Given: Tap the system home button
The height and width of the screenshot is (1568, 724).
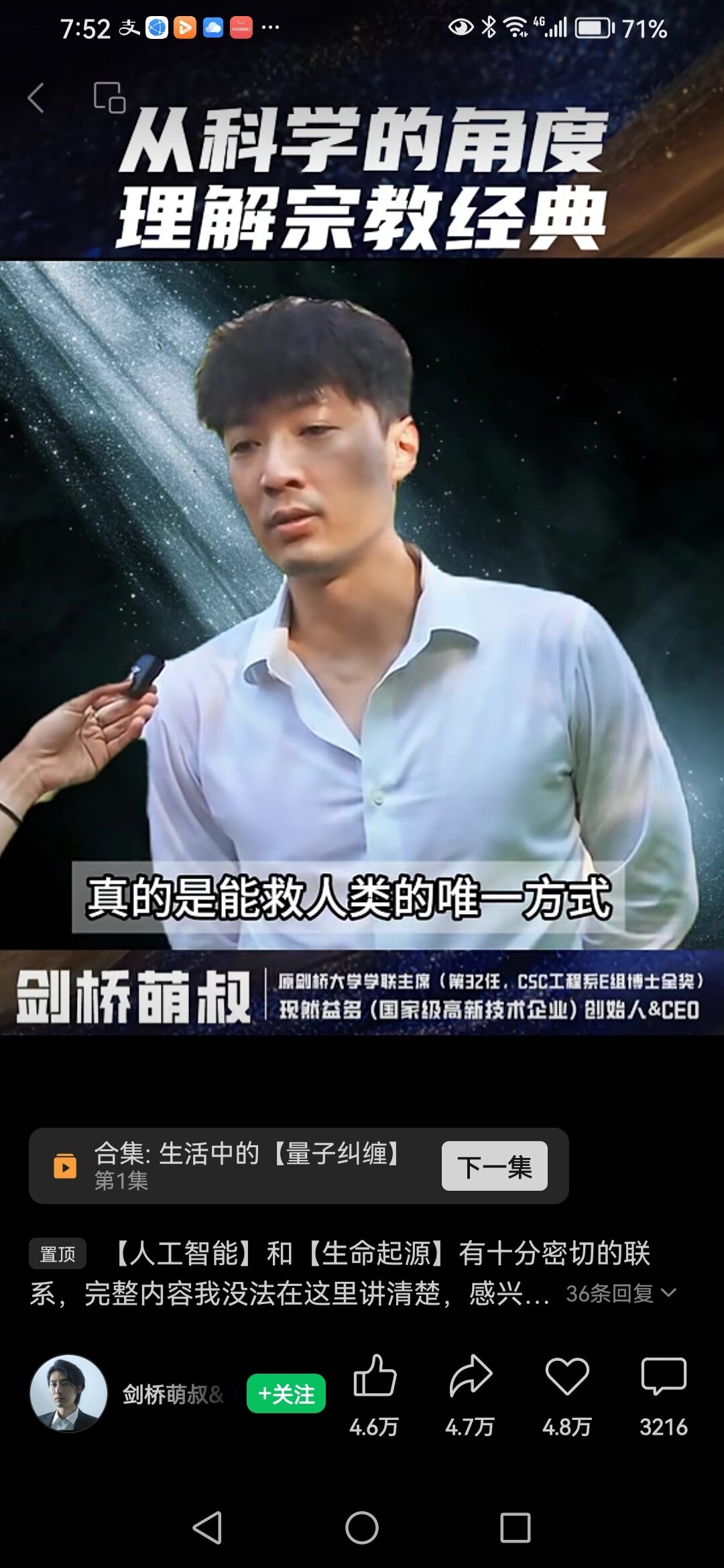Looking at the screenshot, I should point(362,1528).
